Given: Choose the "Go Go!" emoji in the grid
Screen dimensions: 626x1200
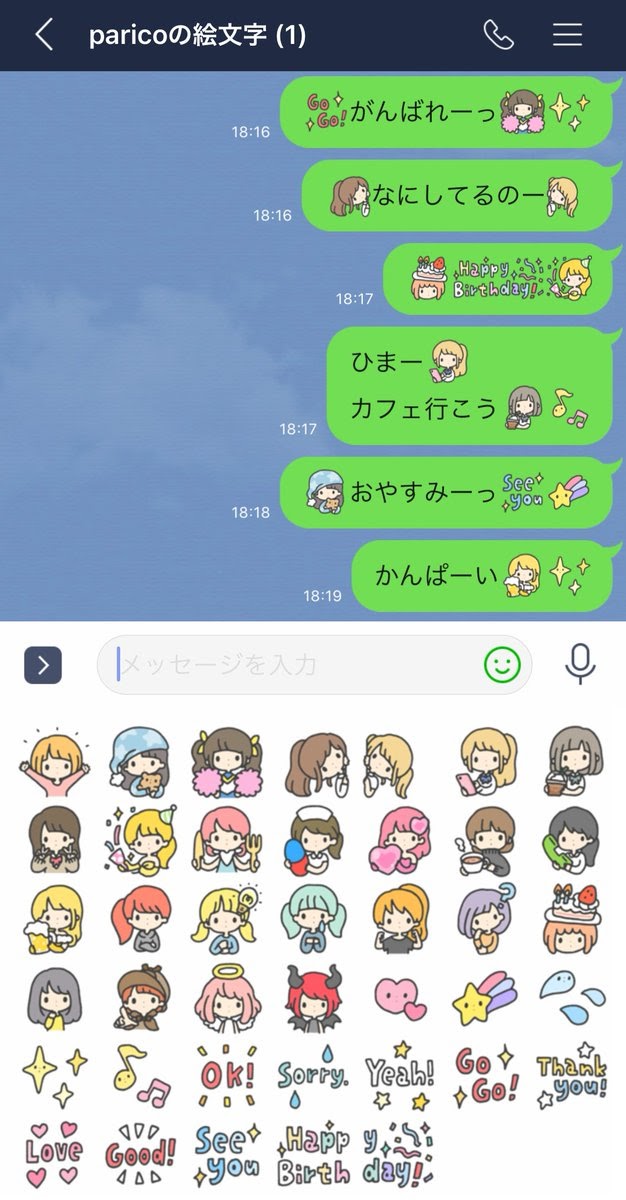Looking at the screenshot, I should pos(486,1076).
